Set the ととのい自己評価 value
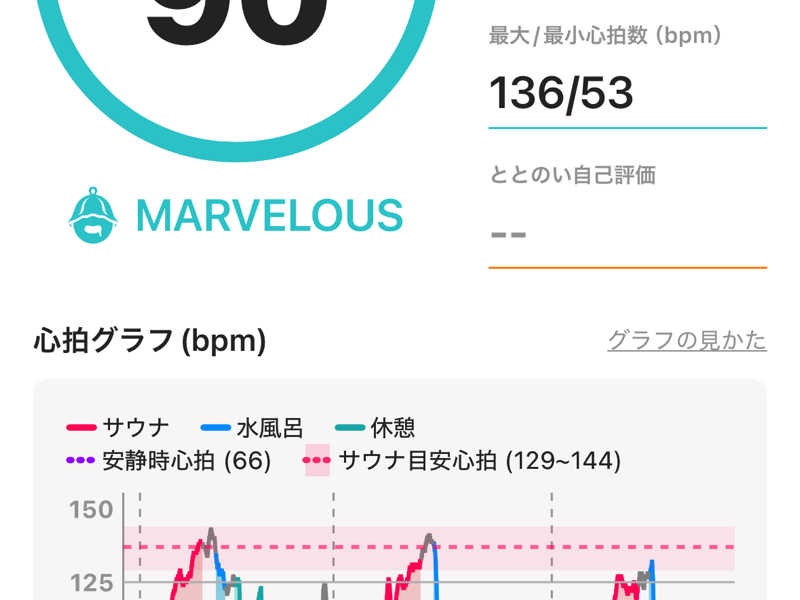Image resolution: width=800 pixels, height=600 pixels. 626,235
